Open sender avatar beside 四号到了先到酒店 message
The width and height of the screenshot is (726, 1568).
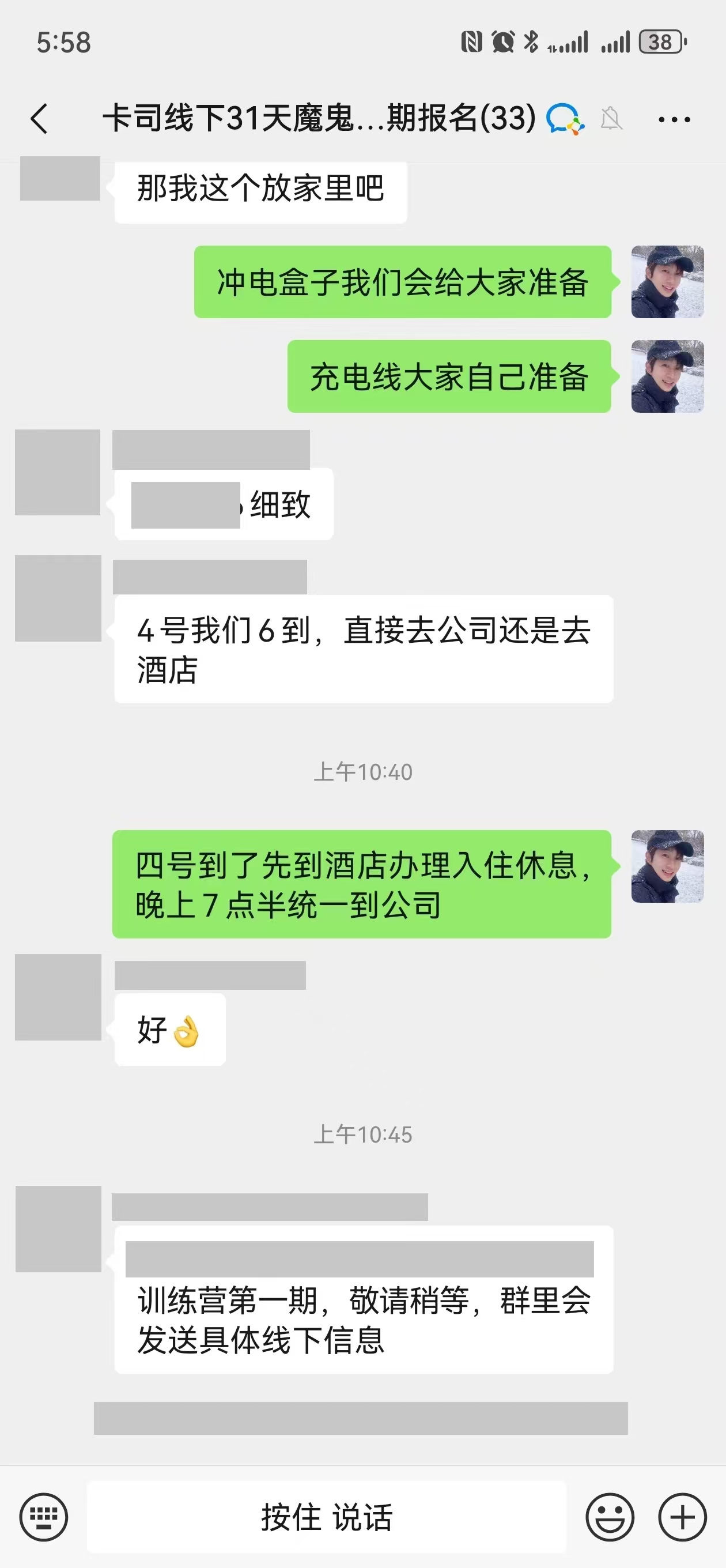(x=668, y=866)
